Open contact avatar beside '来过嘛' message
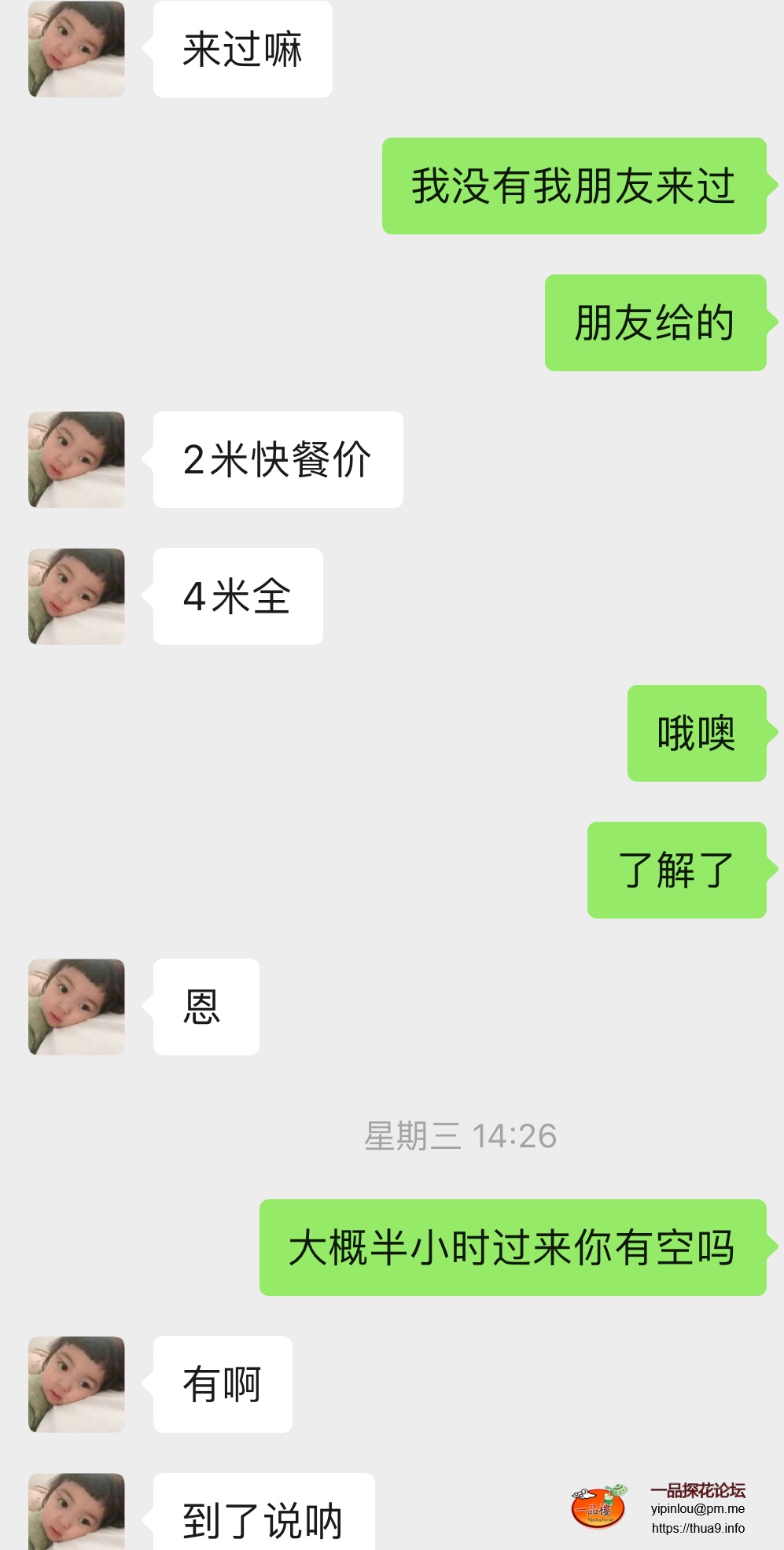 pyautogui.click(x=76, y=49)
